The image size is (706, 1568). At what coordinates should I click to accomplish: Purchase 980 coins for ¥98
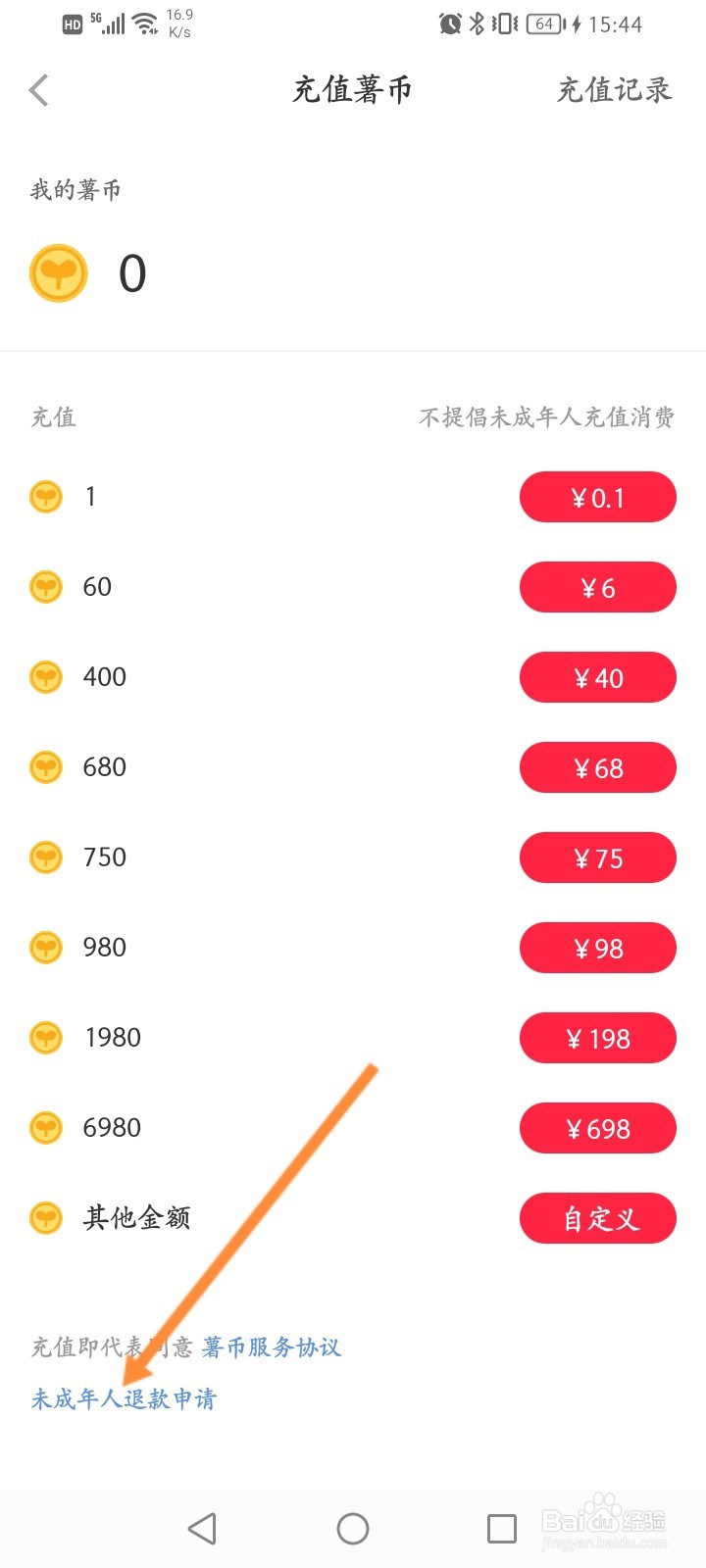pyautogui.click(x=597, y=949)
